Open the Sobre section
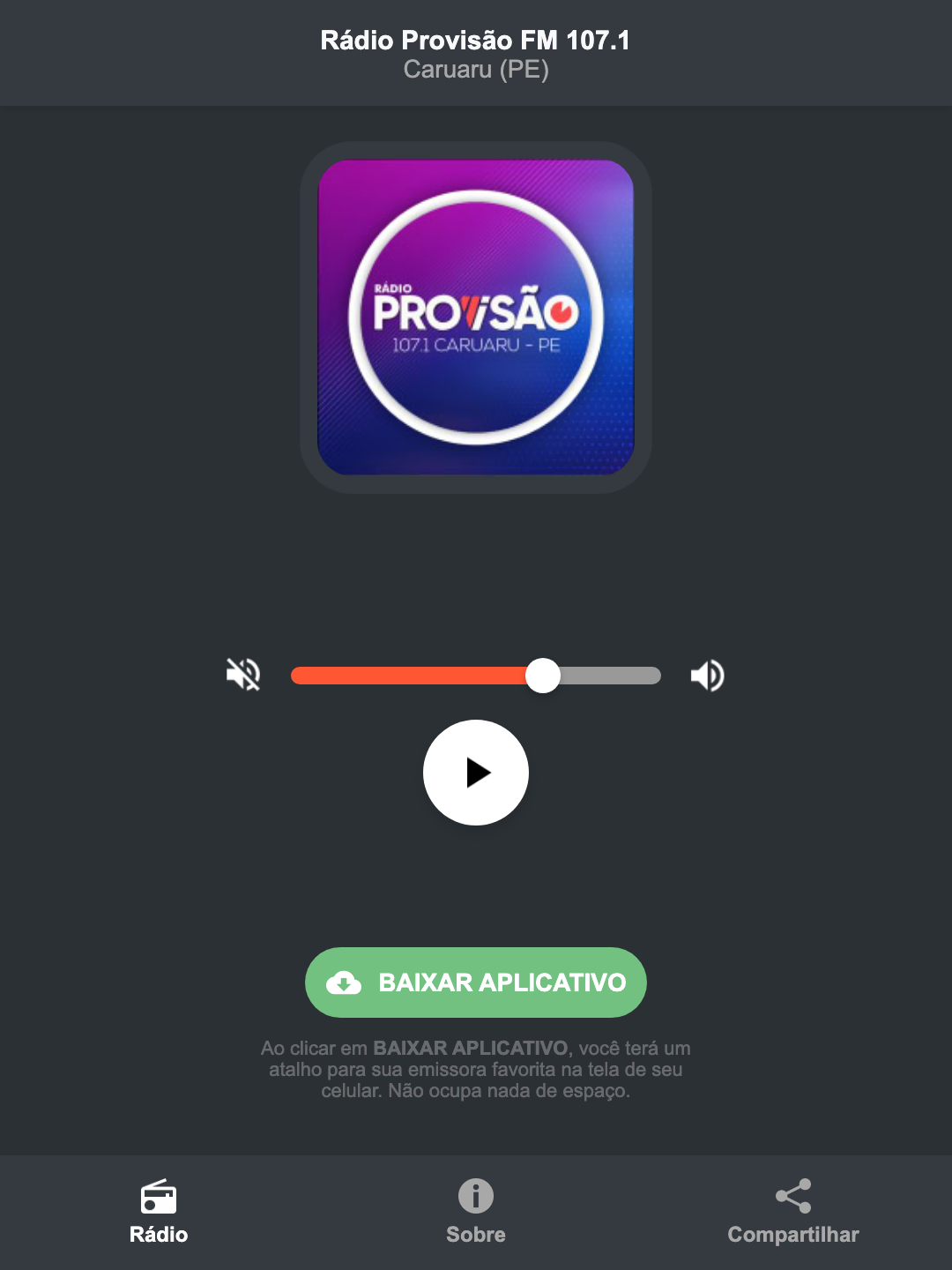 click(475, 1213)
